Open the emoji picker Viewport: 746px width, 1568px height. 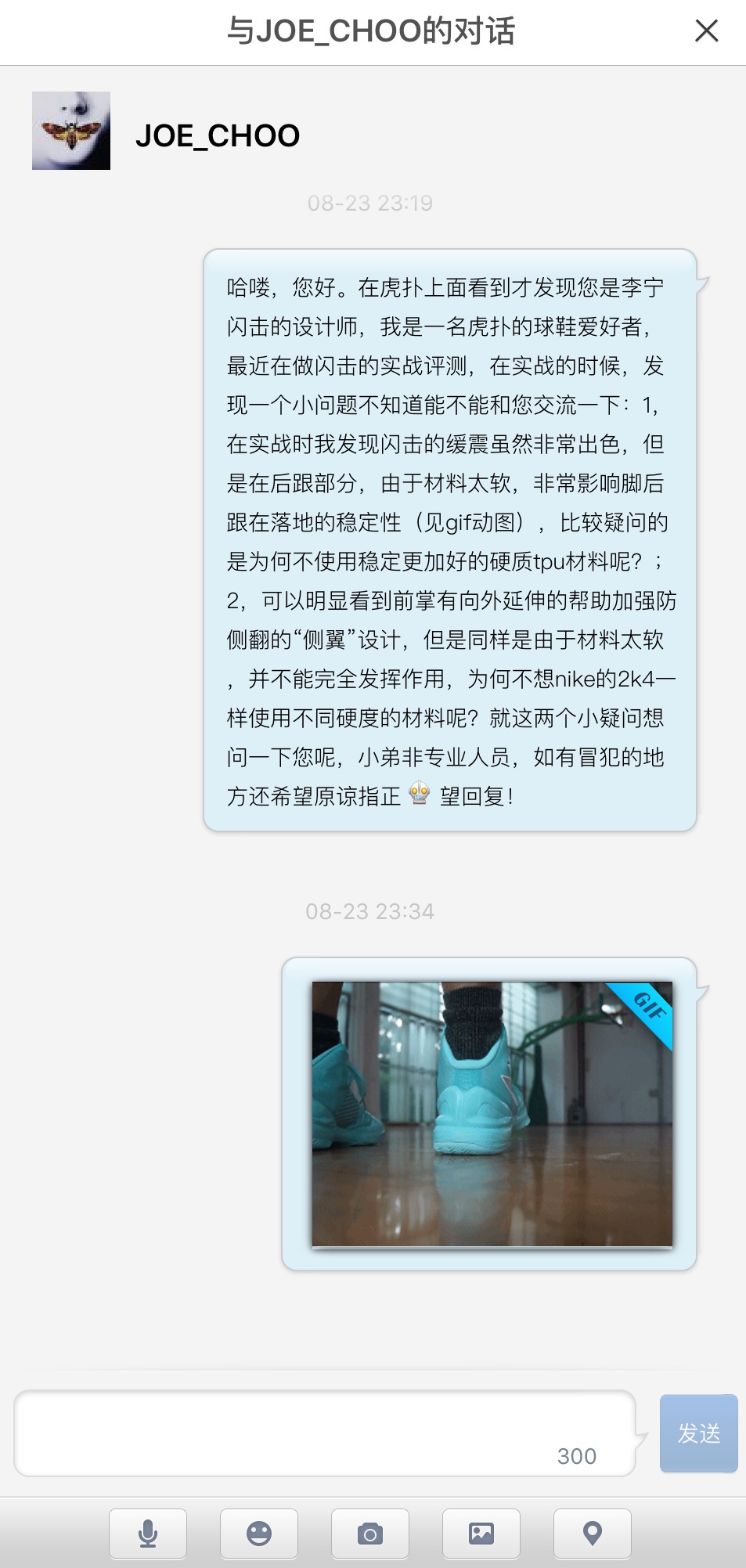(x=259, y=1534)
